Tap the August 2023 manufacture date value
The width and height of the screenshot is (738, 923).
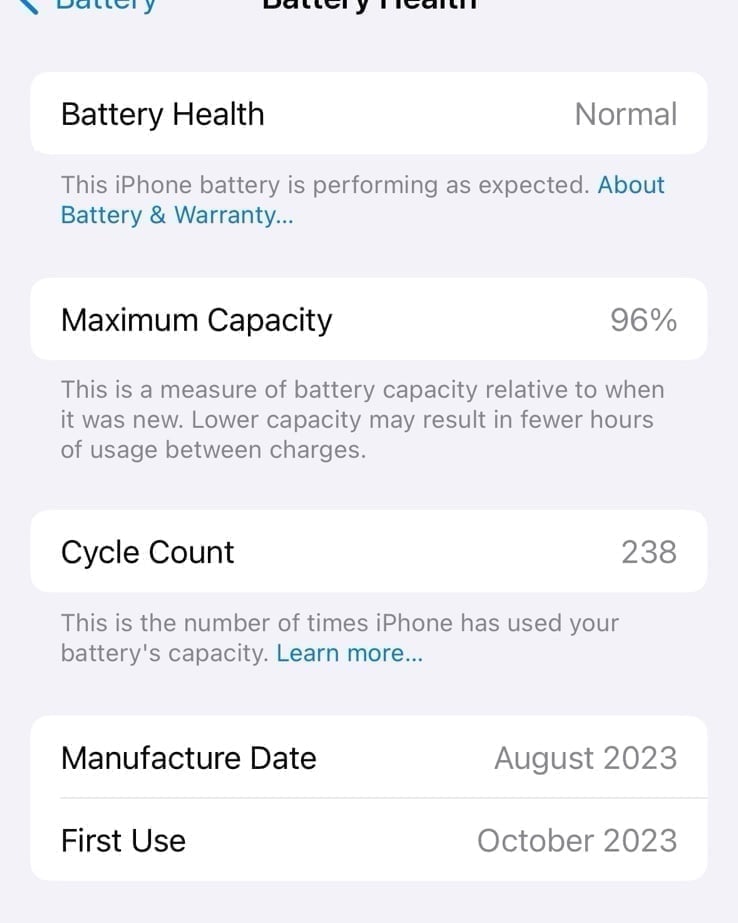[x=583, y=758]
